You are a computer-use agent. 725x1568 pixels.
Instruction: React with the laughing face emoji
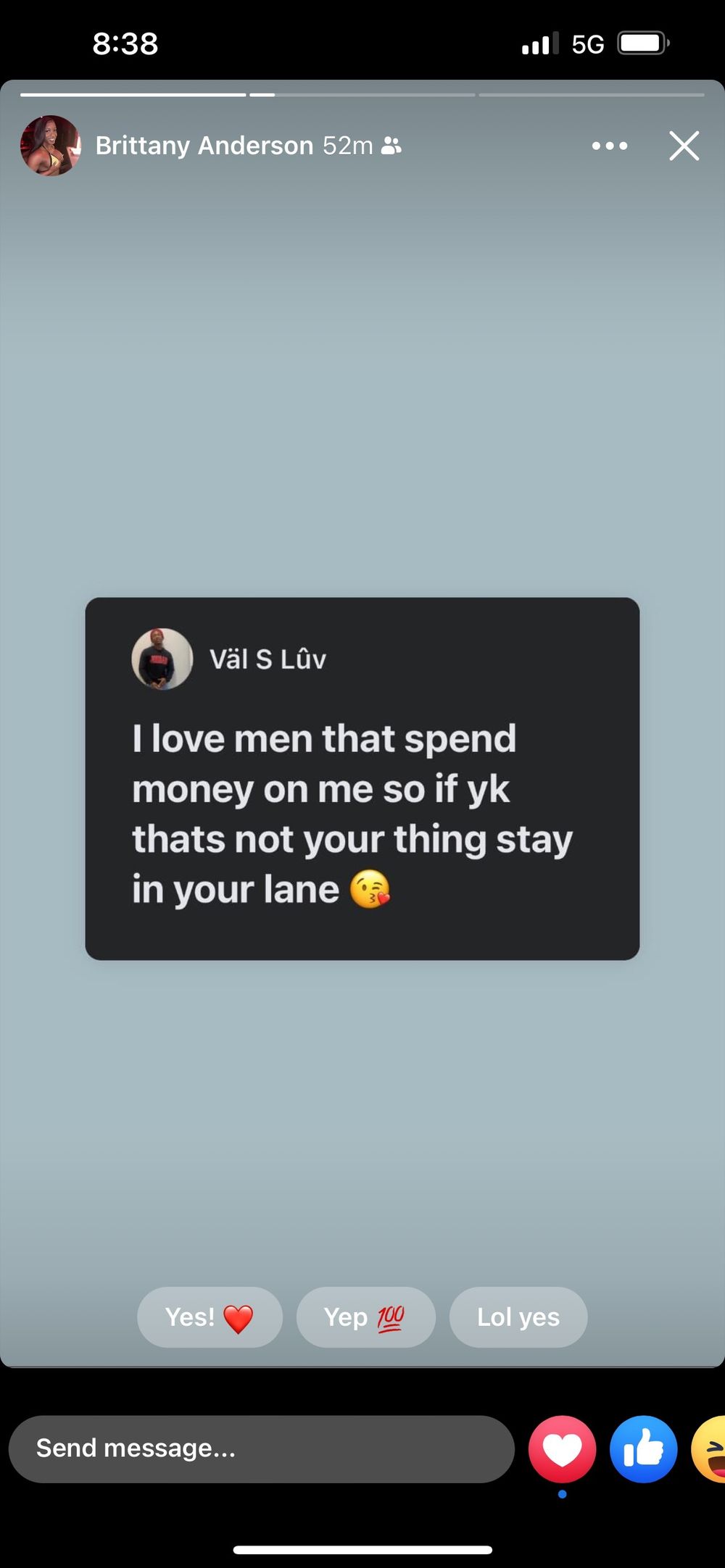coord(709,1448)
